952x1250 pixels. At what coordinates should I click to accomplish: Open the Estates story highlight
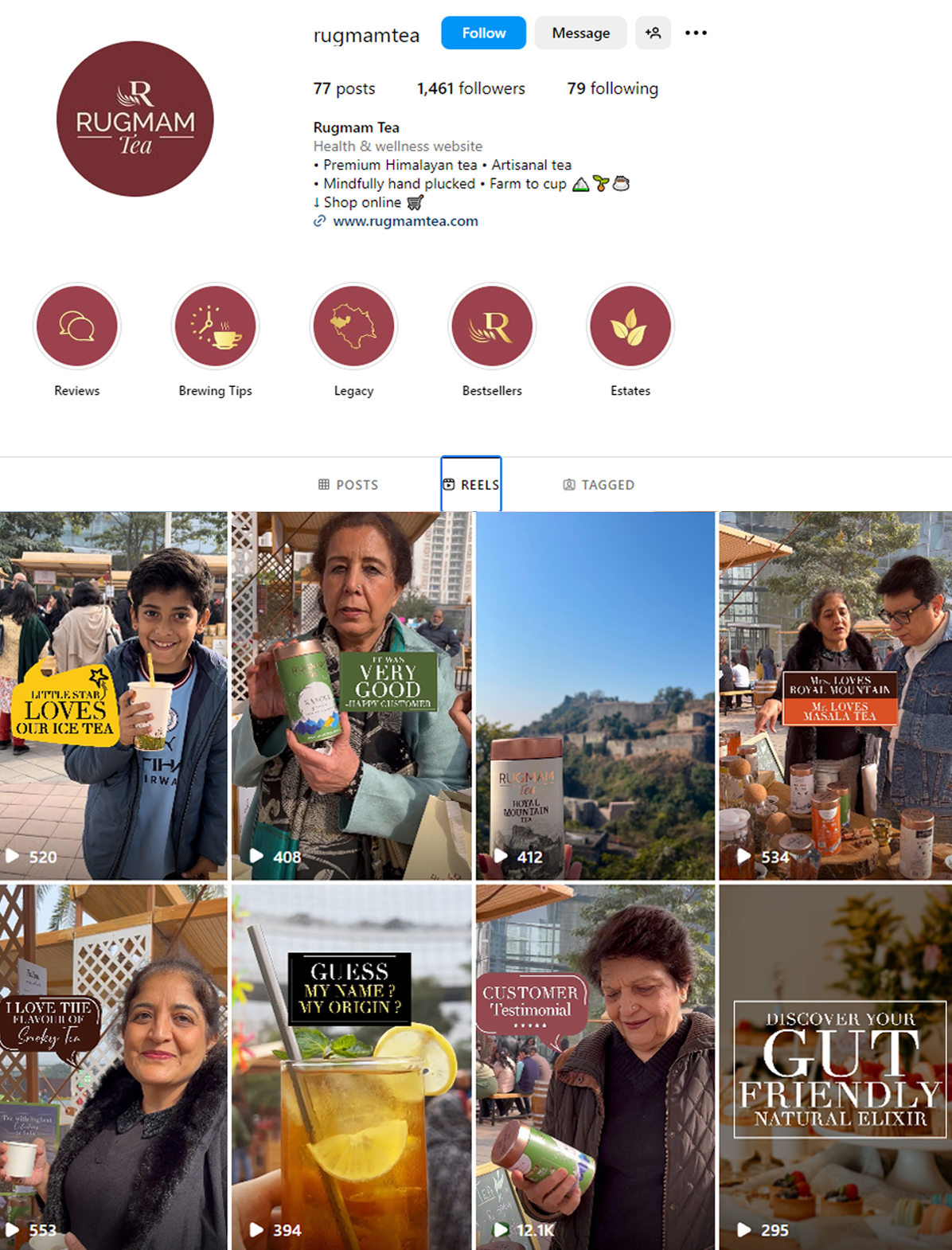(630, 327)
